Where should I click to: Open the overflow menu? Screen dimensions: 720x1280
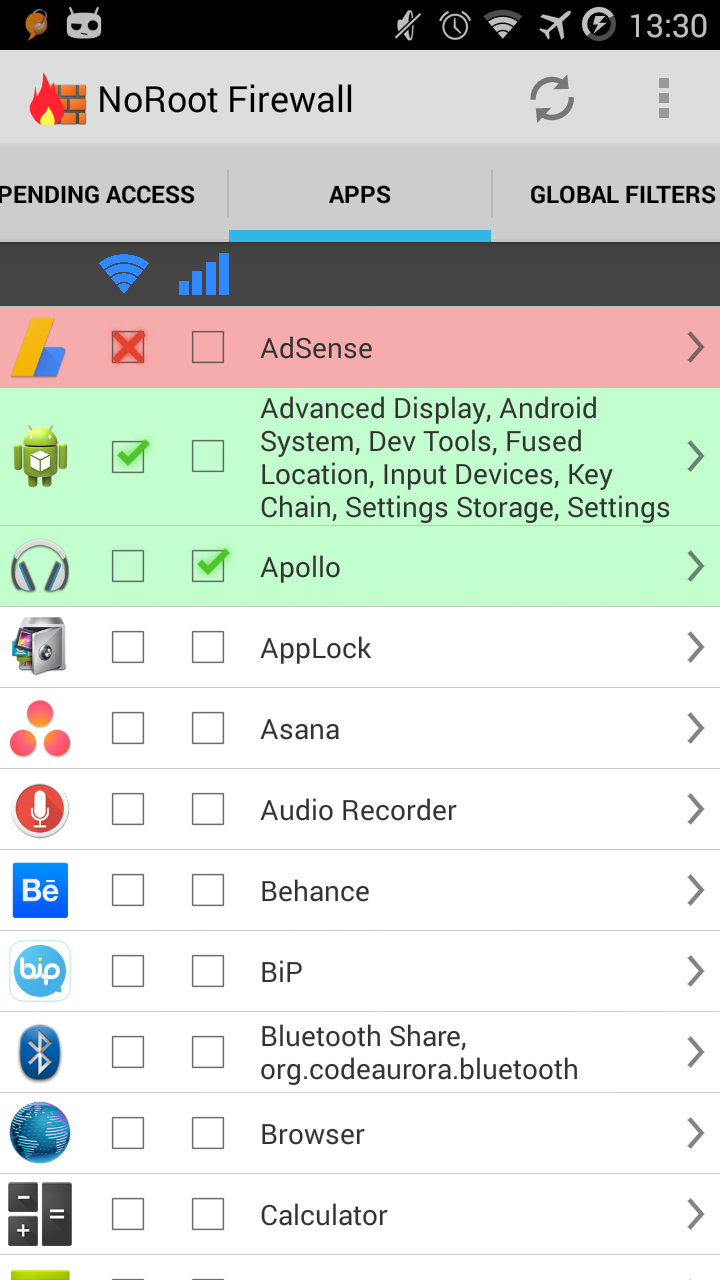point(663,99)
